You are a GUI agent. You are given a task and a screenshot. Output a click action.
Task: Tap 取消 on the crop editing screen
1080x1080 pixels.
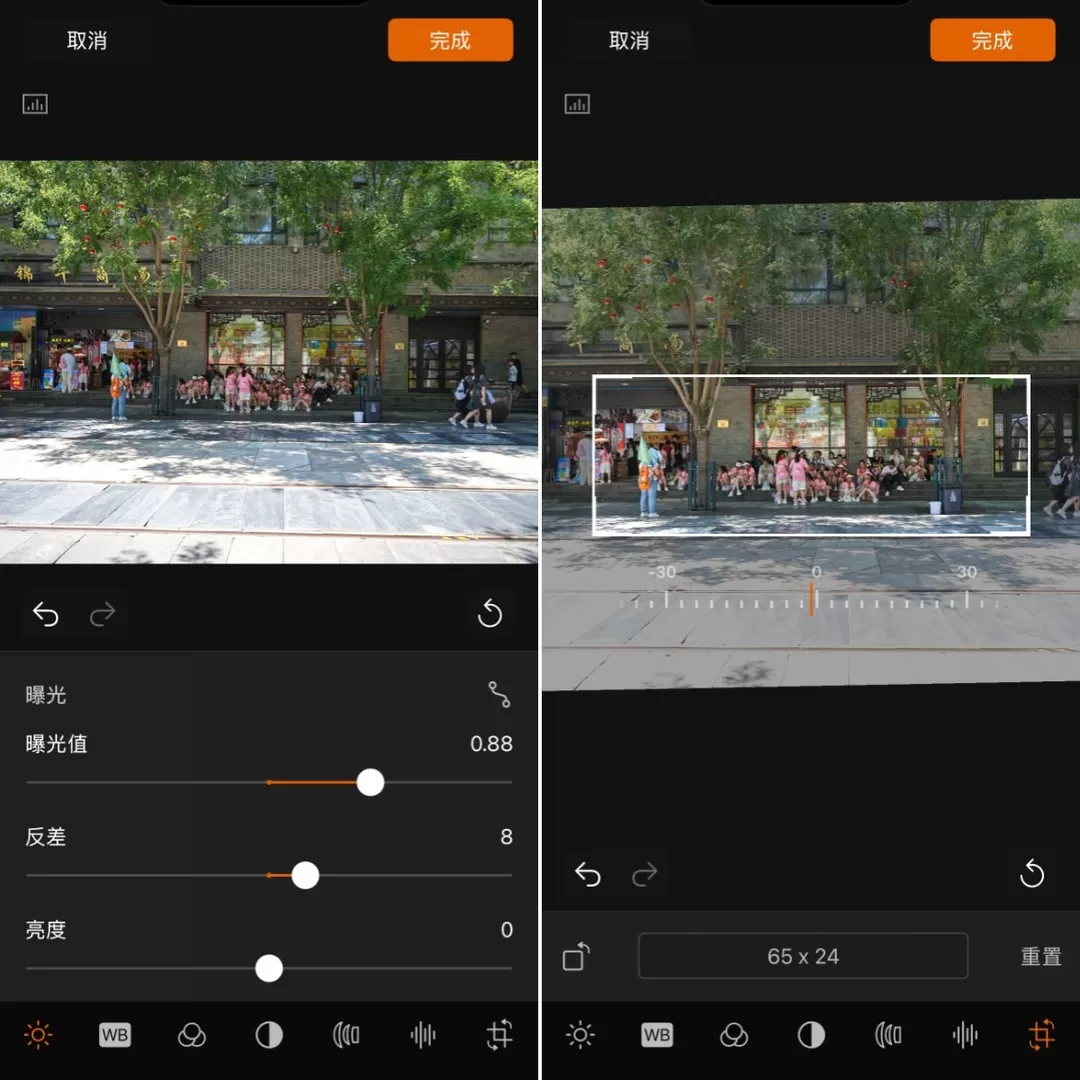point(628,41)
